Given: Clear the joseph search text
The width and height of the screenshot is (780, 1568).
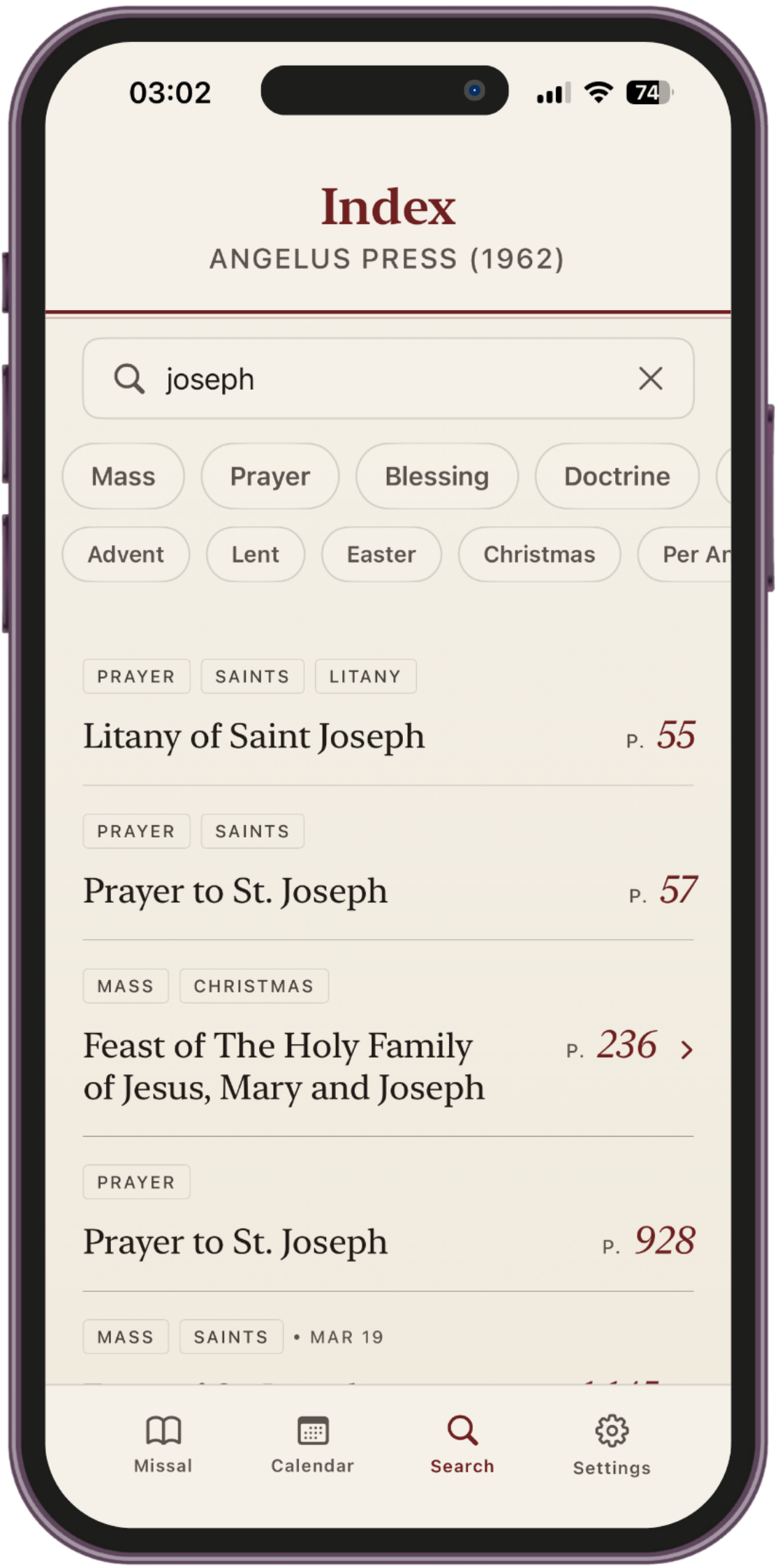Looking at the screenshot, I should pyautogui.click(x=650, y=379).
